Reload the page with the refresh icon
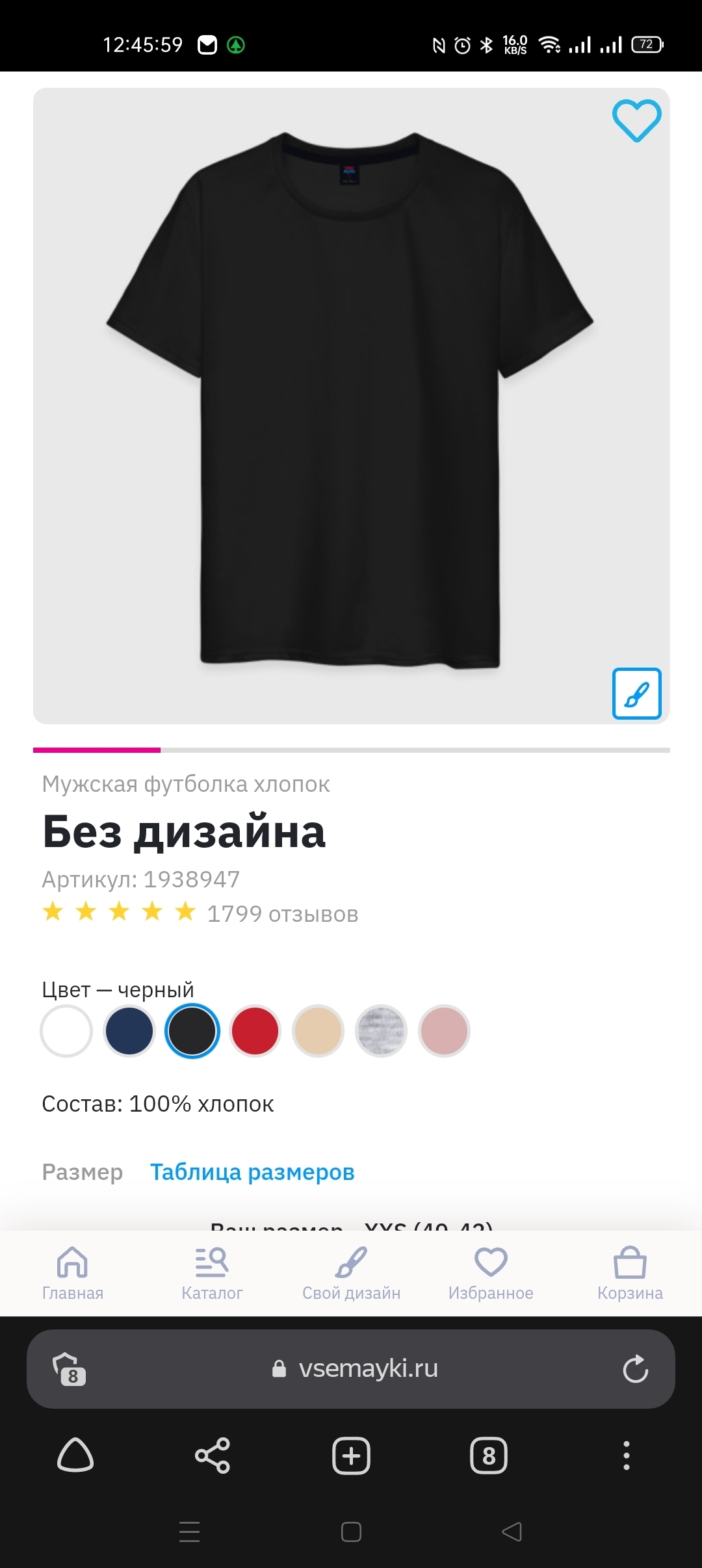Image resolution: width=702 pixels, height=1568 pixels. pos(635,1369)
